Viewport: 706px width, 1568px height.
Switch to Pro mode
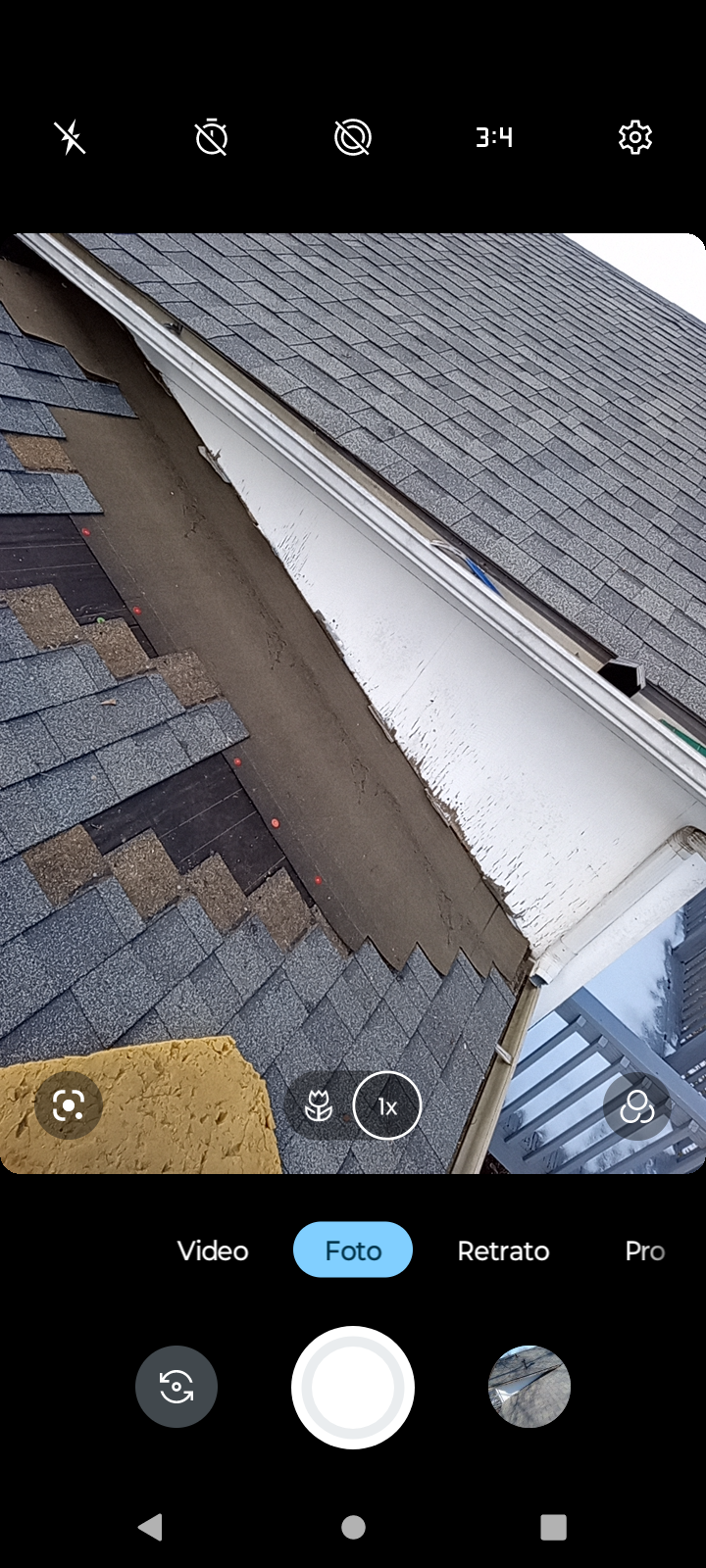pyautogui.click(x=645, y=1250)
